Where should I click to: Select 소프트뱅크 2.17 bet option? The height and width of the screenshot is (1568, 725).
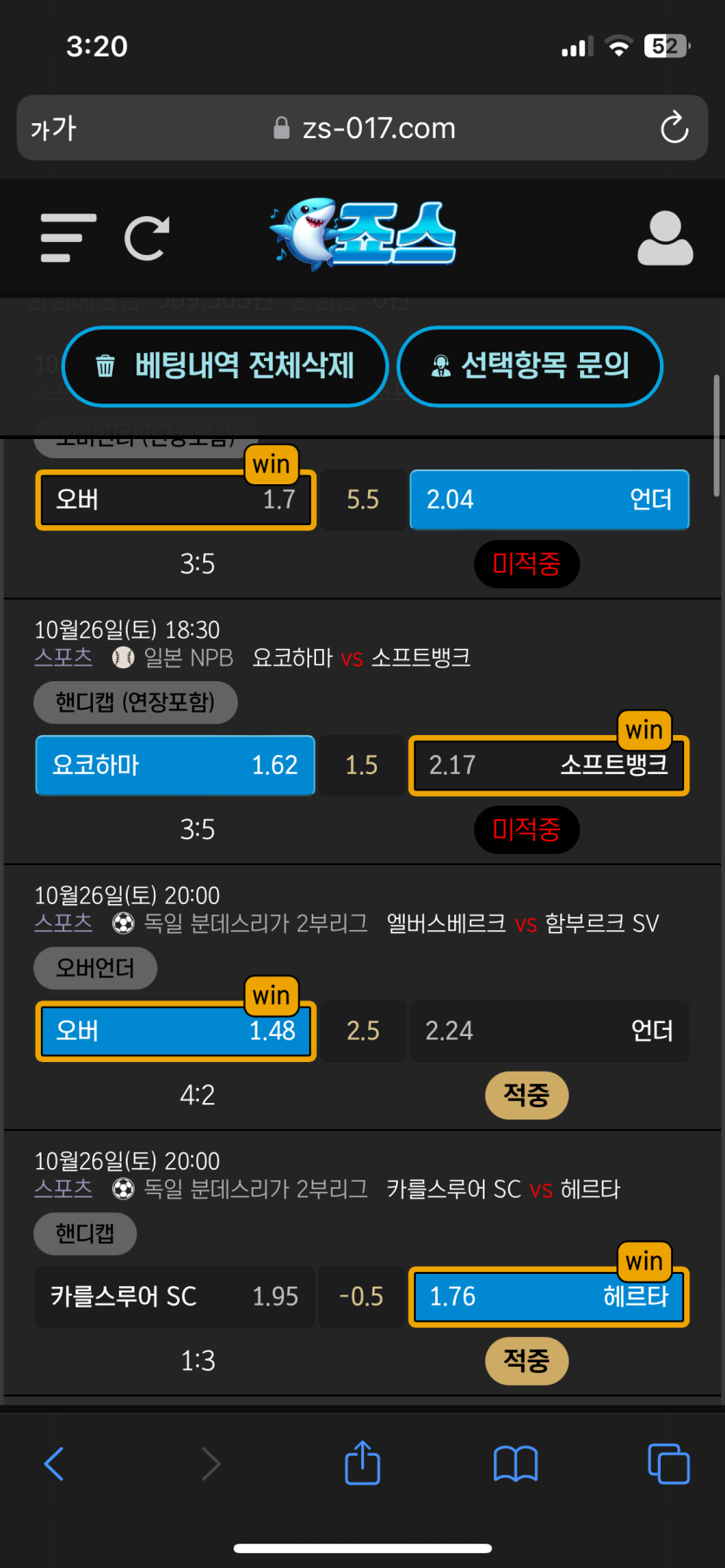(x=549, y=765)
